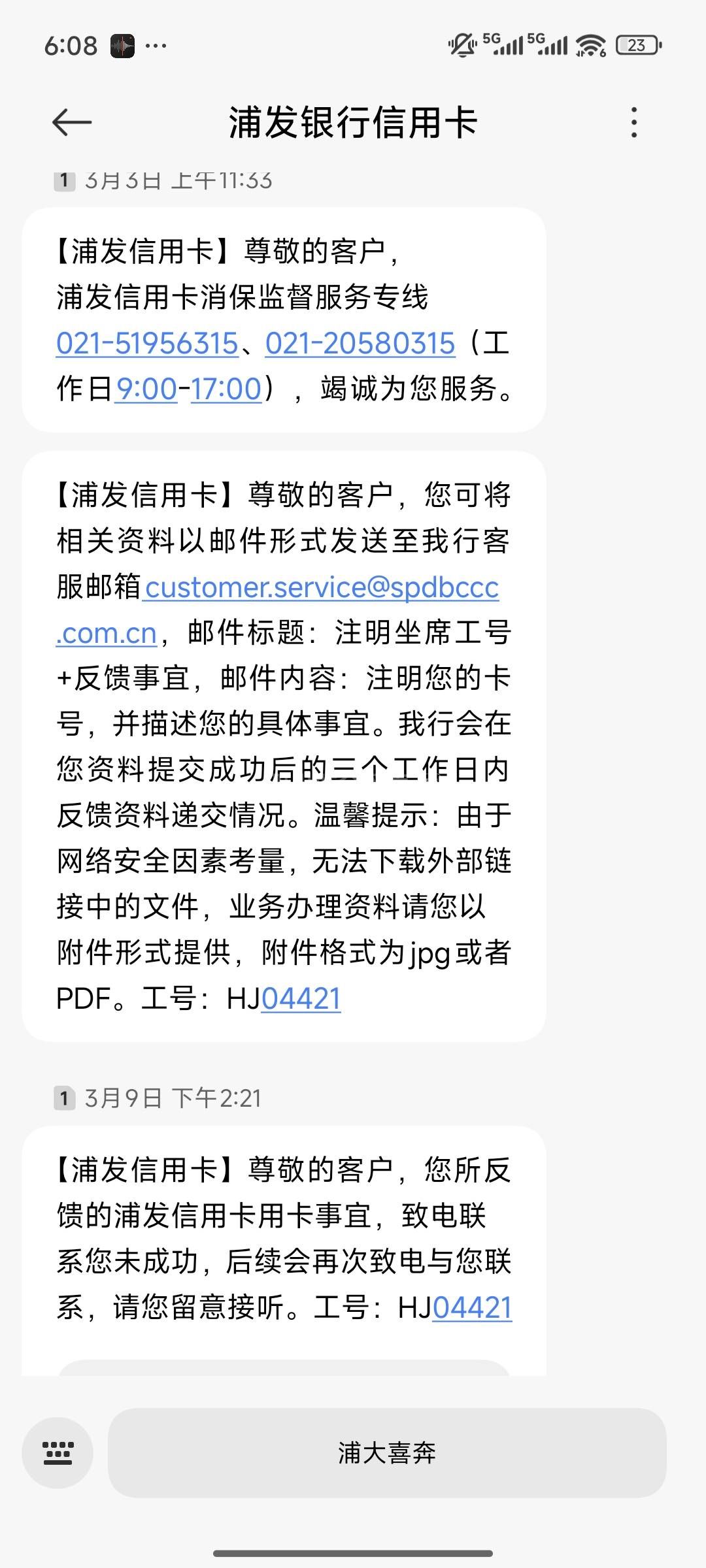The width and height of the screenshot is (706, 1568).
Task: Switch to keyboard input mode
Action: coord(58,1453)
